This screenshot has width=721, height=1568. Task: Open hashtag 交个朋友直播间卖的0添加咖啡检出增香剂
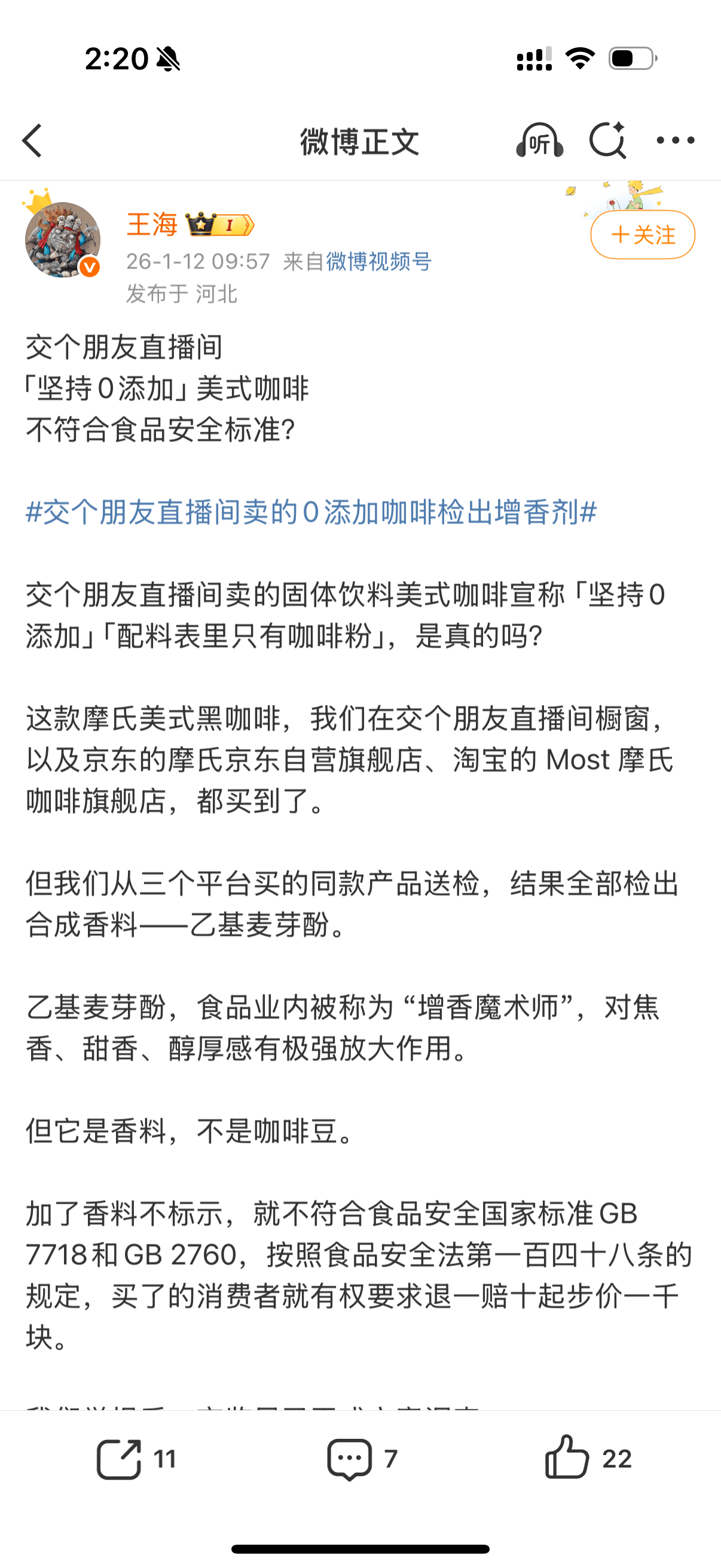(311, 512)
